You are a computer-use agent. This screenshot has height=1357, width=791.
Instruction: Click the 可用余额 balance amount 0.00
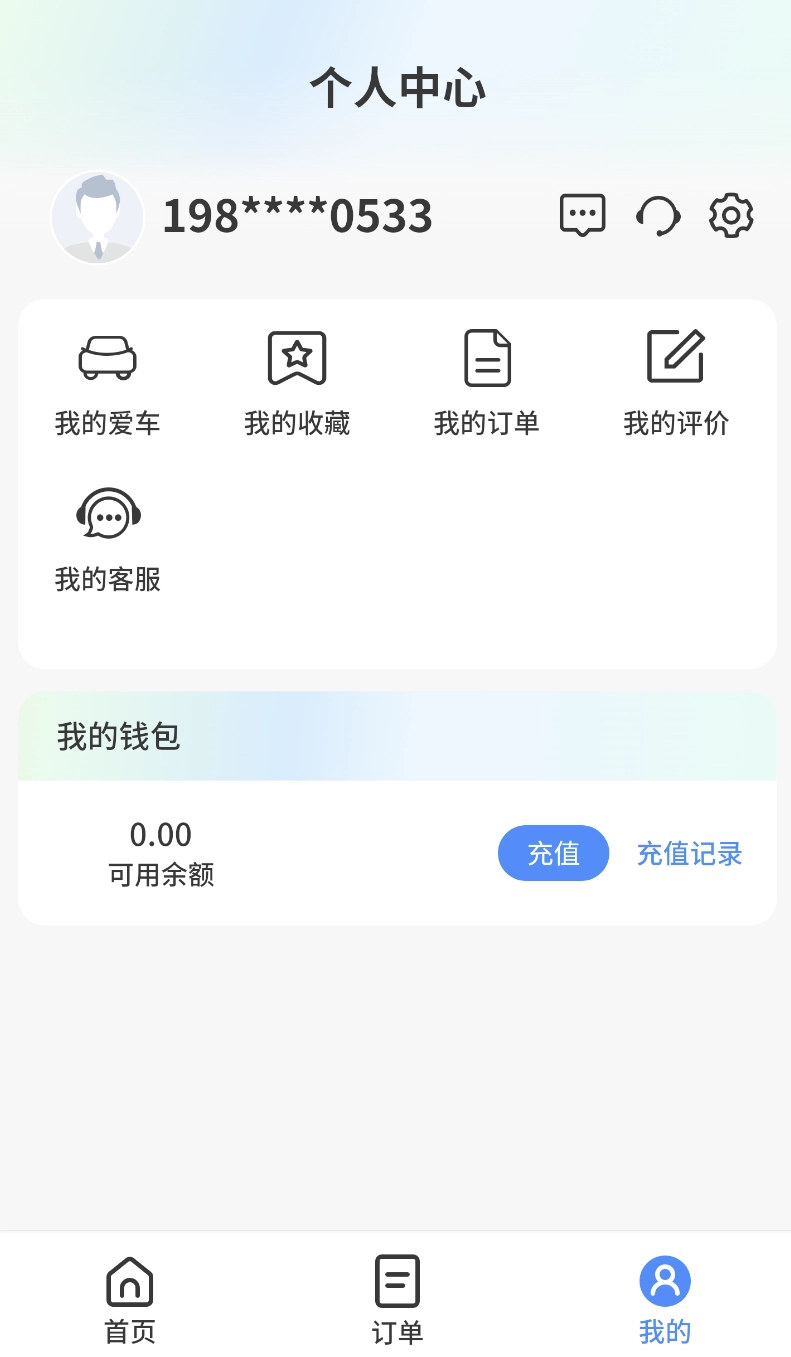coord(161,834)
